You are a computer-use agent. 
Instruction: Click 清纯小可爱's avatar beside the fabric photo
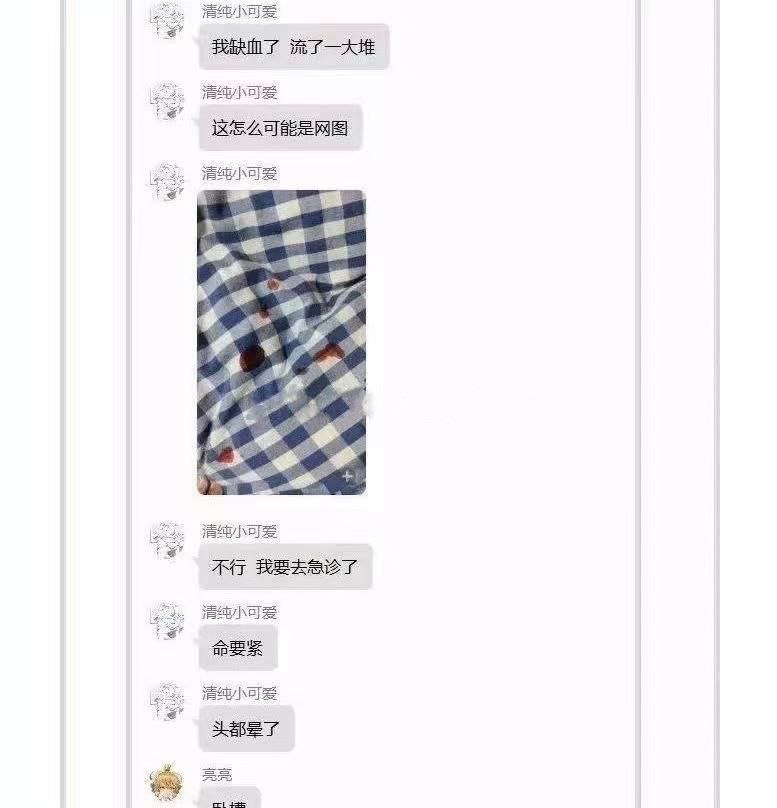coord(168,184)
